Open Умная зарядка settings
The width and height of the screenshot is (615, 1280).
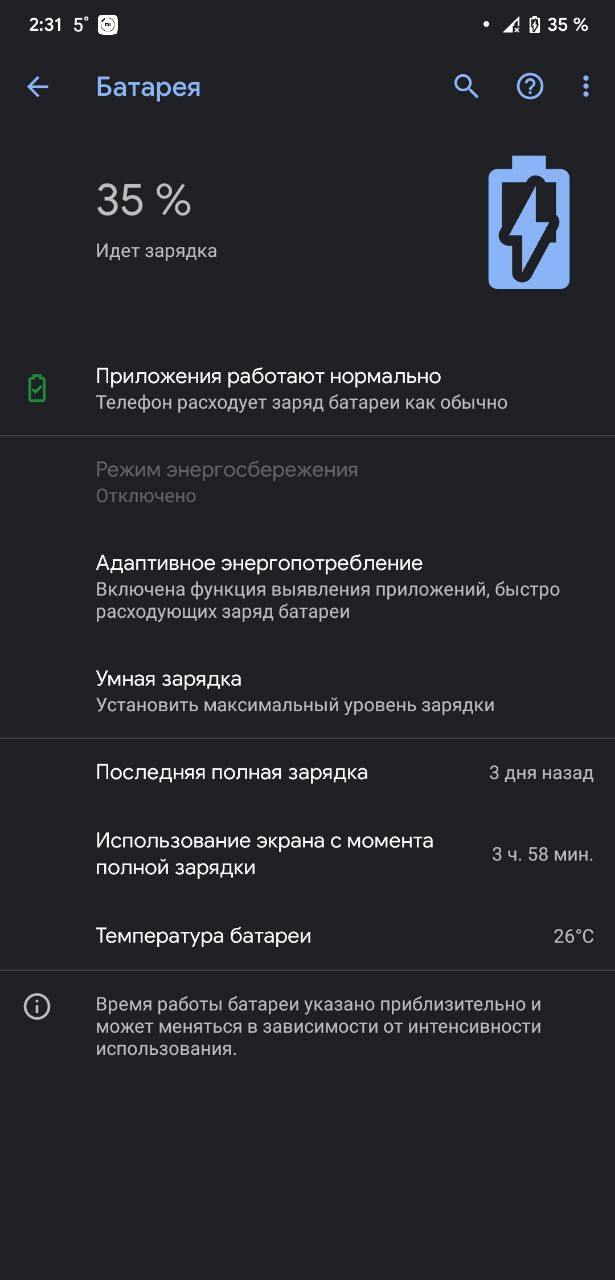(x=307, y=691)
